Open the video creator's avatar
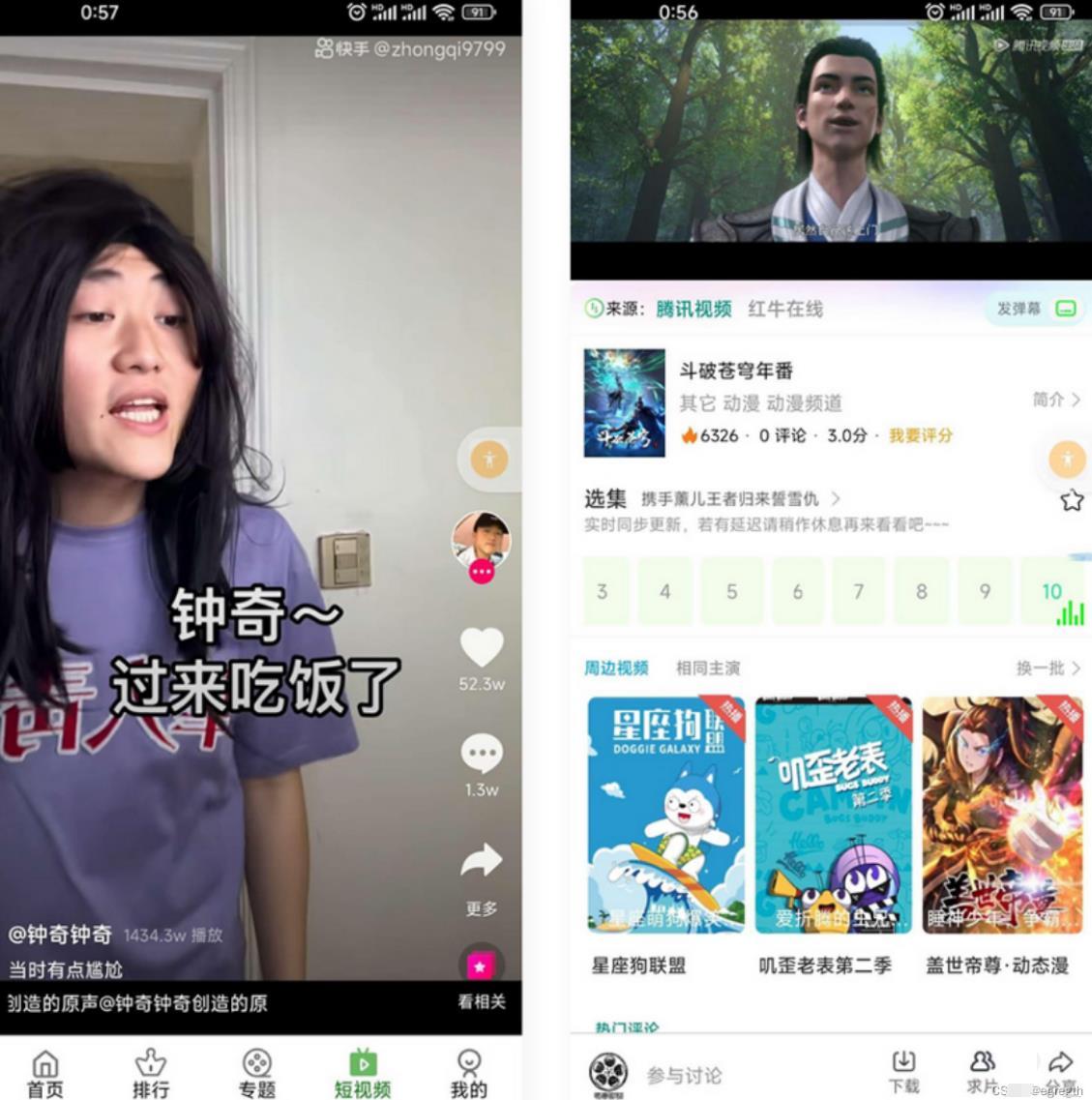Viewport: 1092px width, 1100px height. coord(481,540)
